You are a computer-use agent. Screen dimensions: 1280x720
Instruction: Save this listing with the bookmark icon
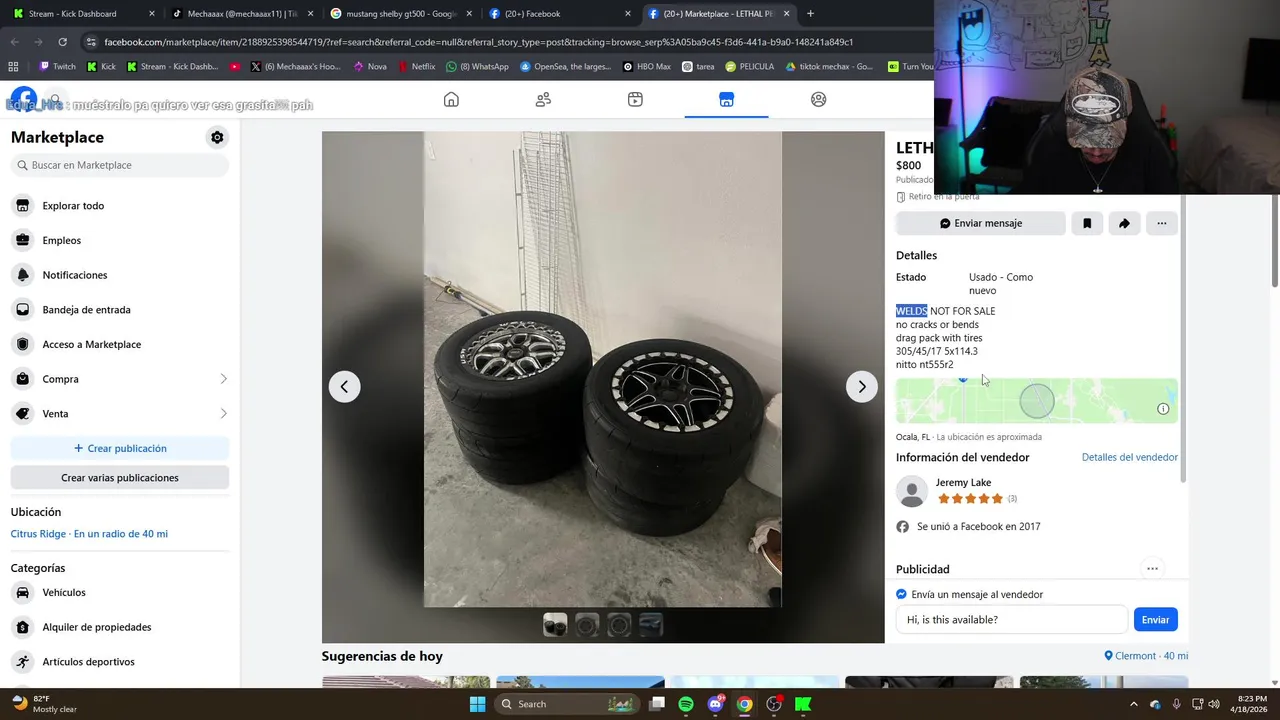(x=1087, y=223)
